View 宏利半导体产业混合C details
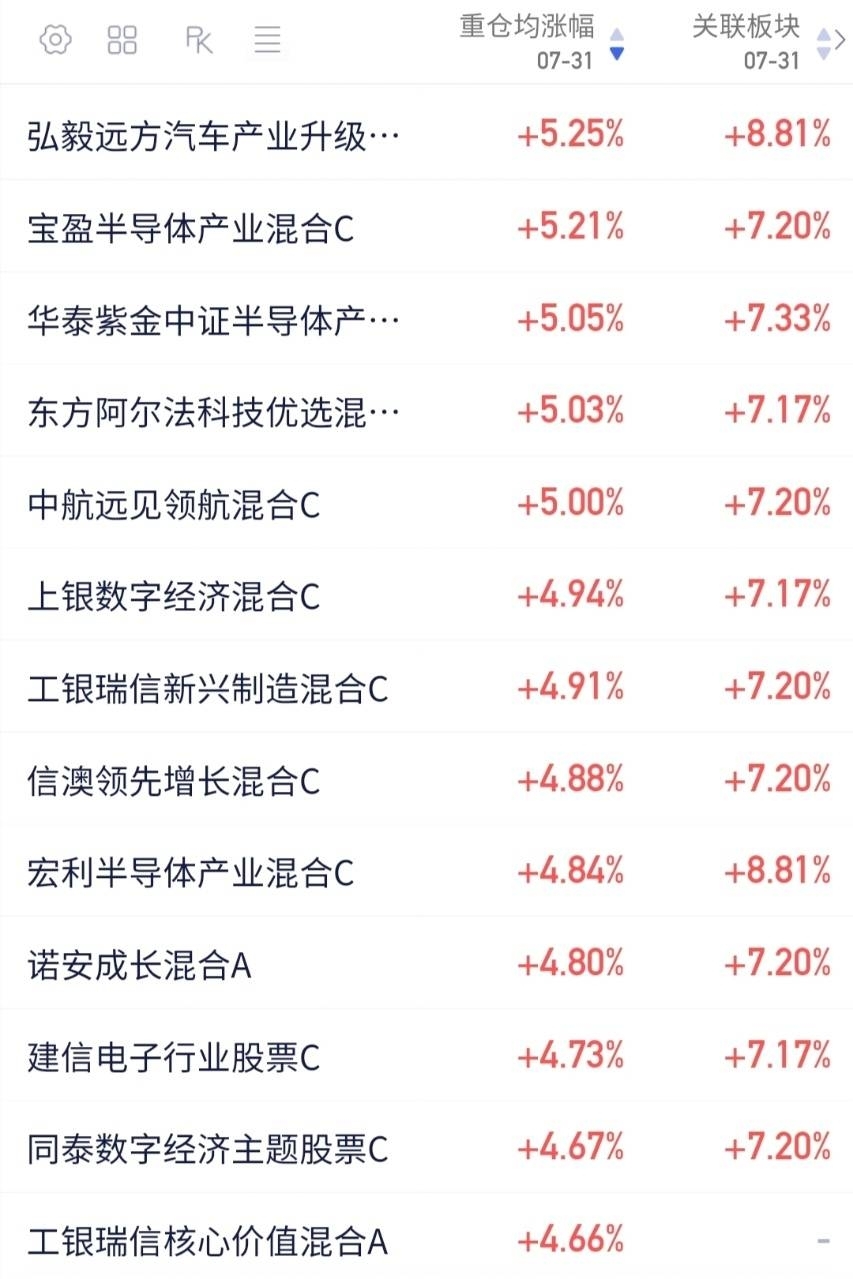The image size is (853, 1279). [x=426, y=871]
